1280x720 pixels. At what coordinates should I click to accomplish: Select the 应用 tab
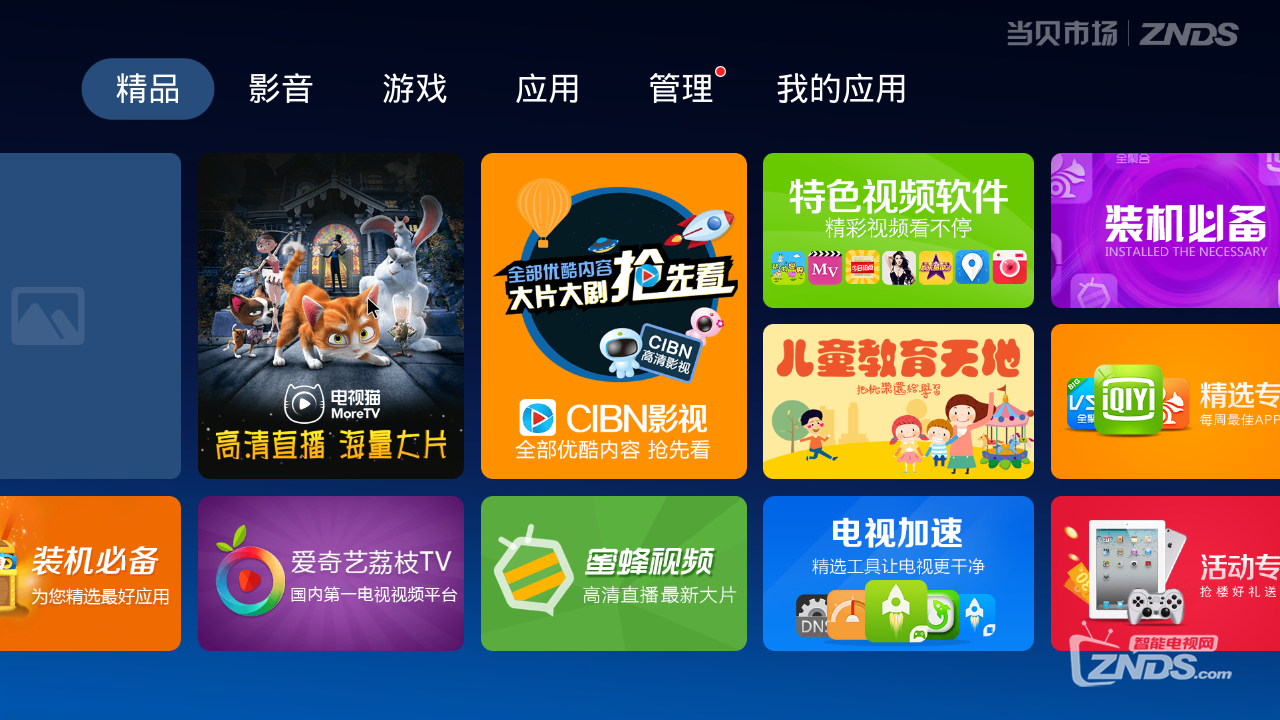(547, 89)
